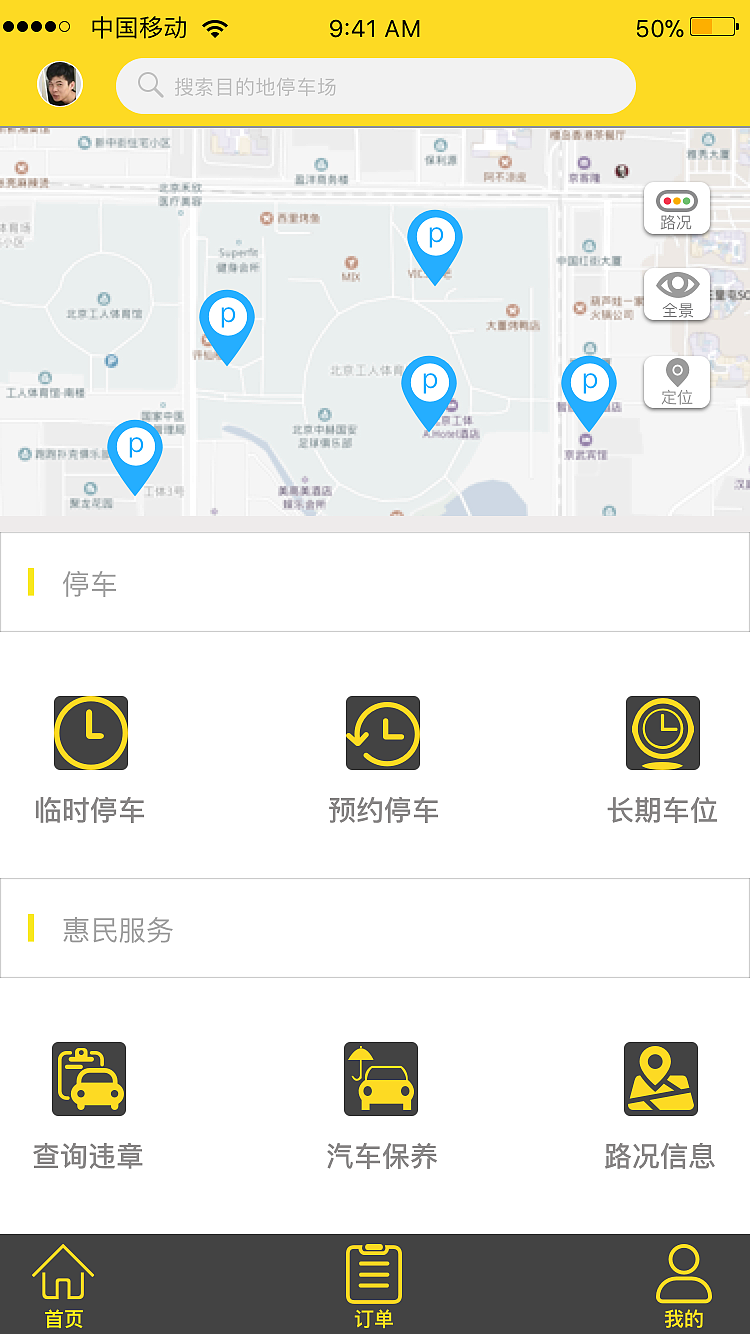750x1334 pixels.
Task: Select the 长期车位 (long-term space) icon
Action: 662,732
